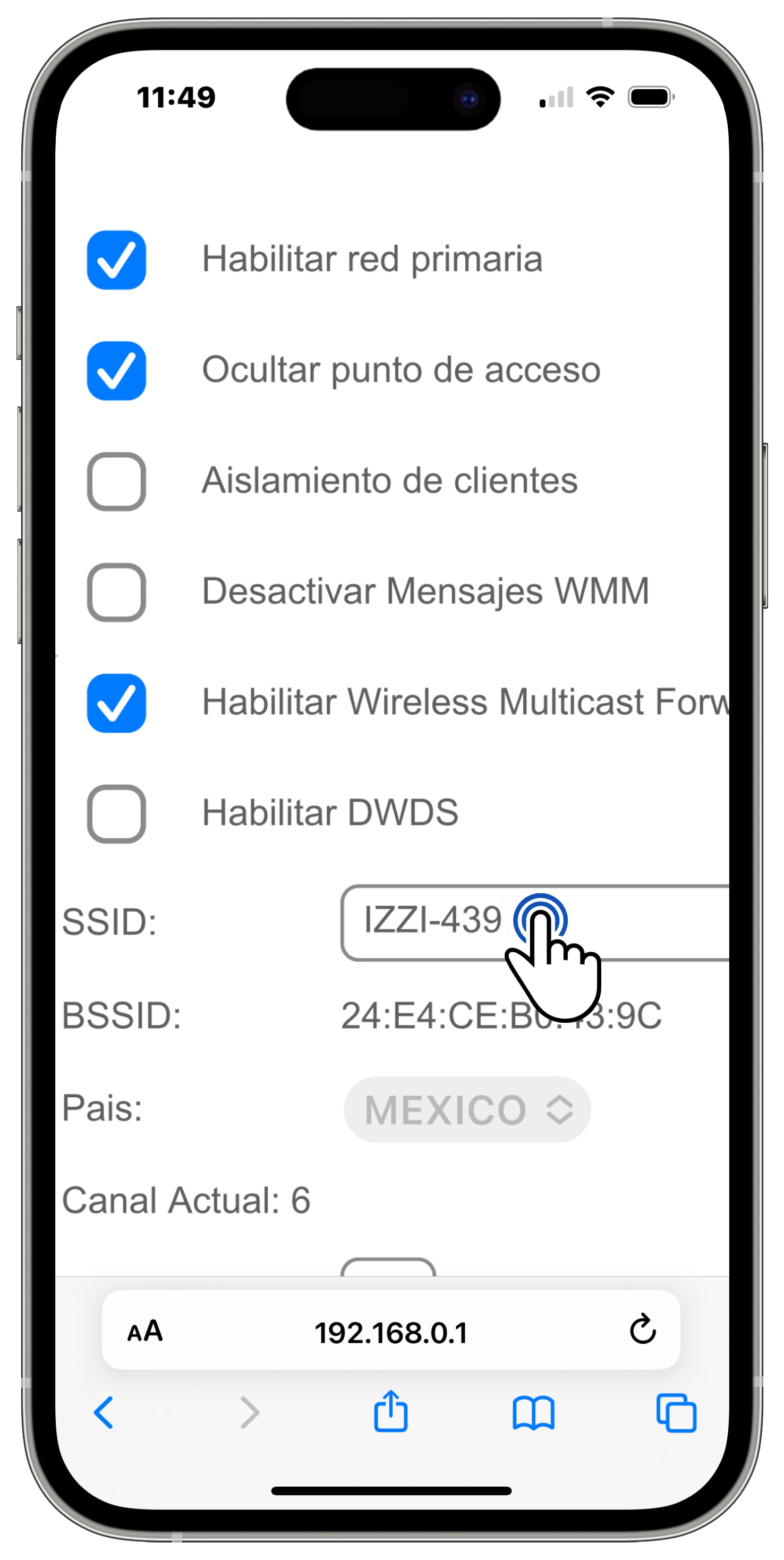Check Desactivar Mensajes WMM box
Viewport: 784px width, 1560px height.
click(116, 592)
